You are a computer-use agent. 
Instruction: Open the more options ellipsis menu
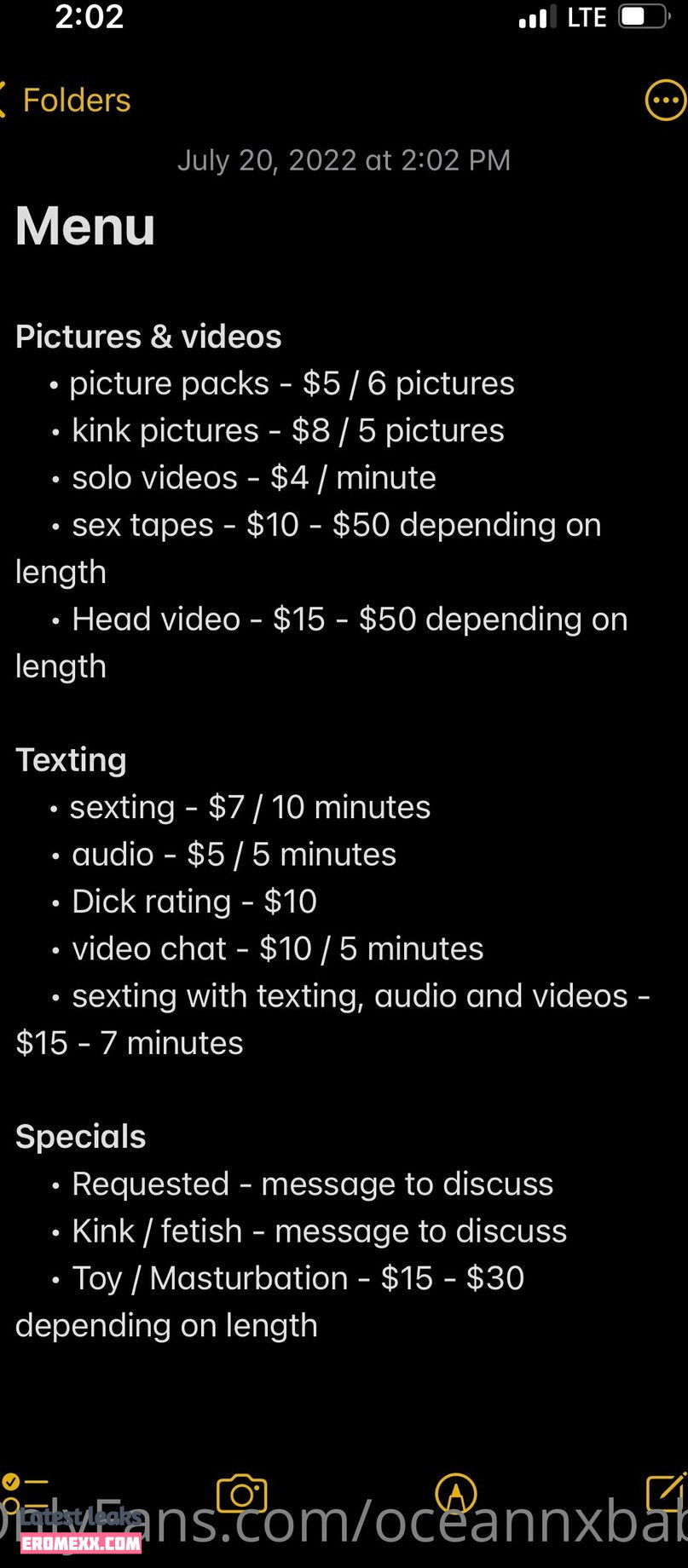pyautogui.click(x=665, y=101)
